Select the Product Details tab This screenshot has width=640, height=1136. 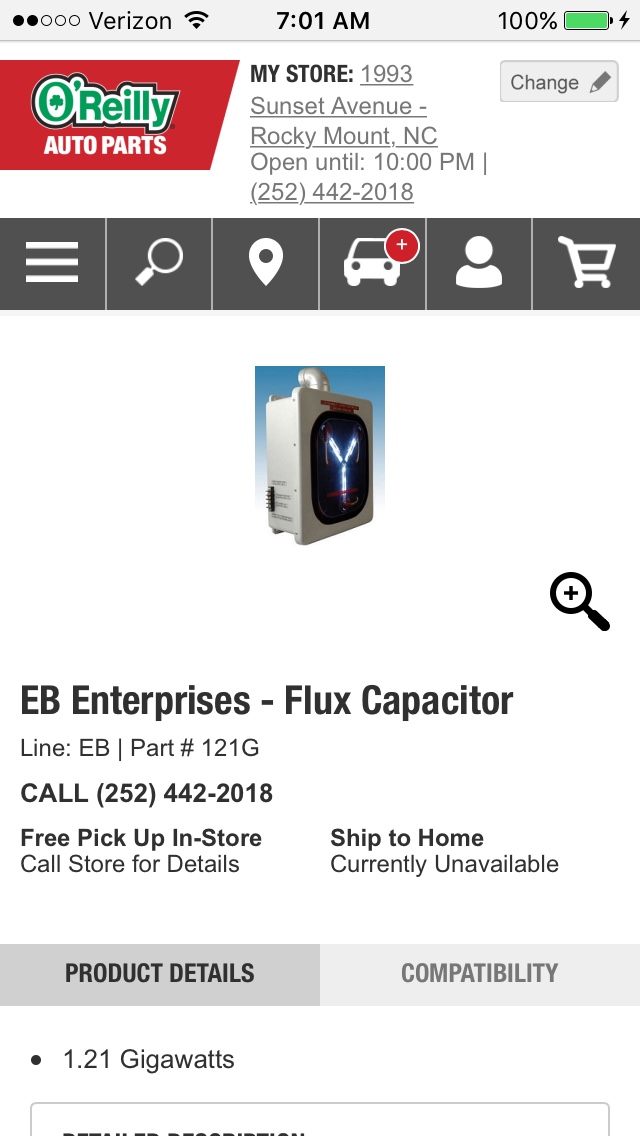[x=160, y=973]
